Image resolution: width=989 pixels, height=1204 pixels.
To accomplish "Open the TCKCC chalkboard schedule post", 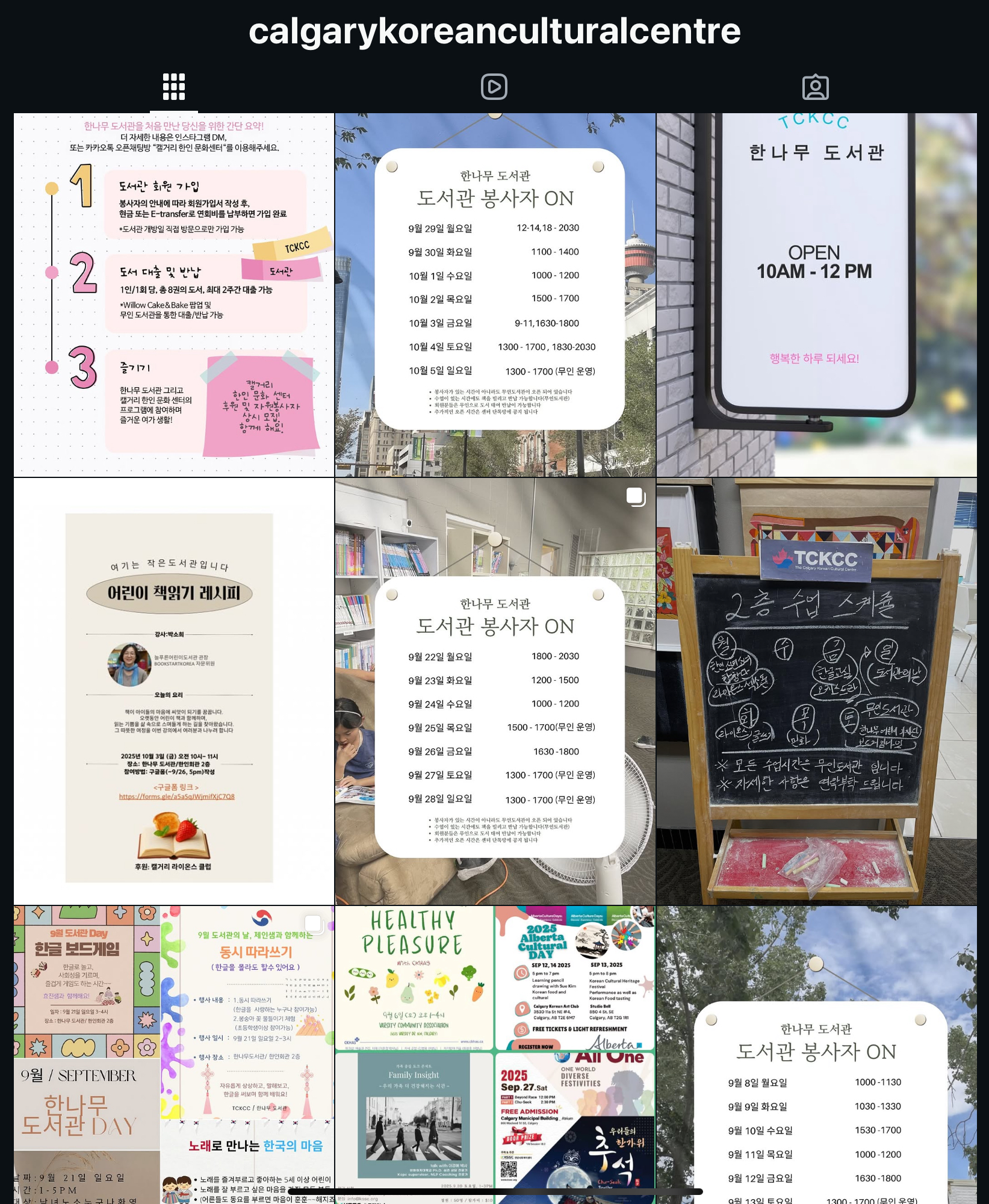I will click(816, 691).
